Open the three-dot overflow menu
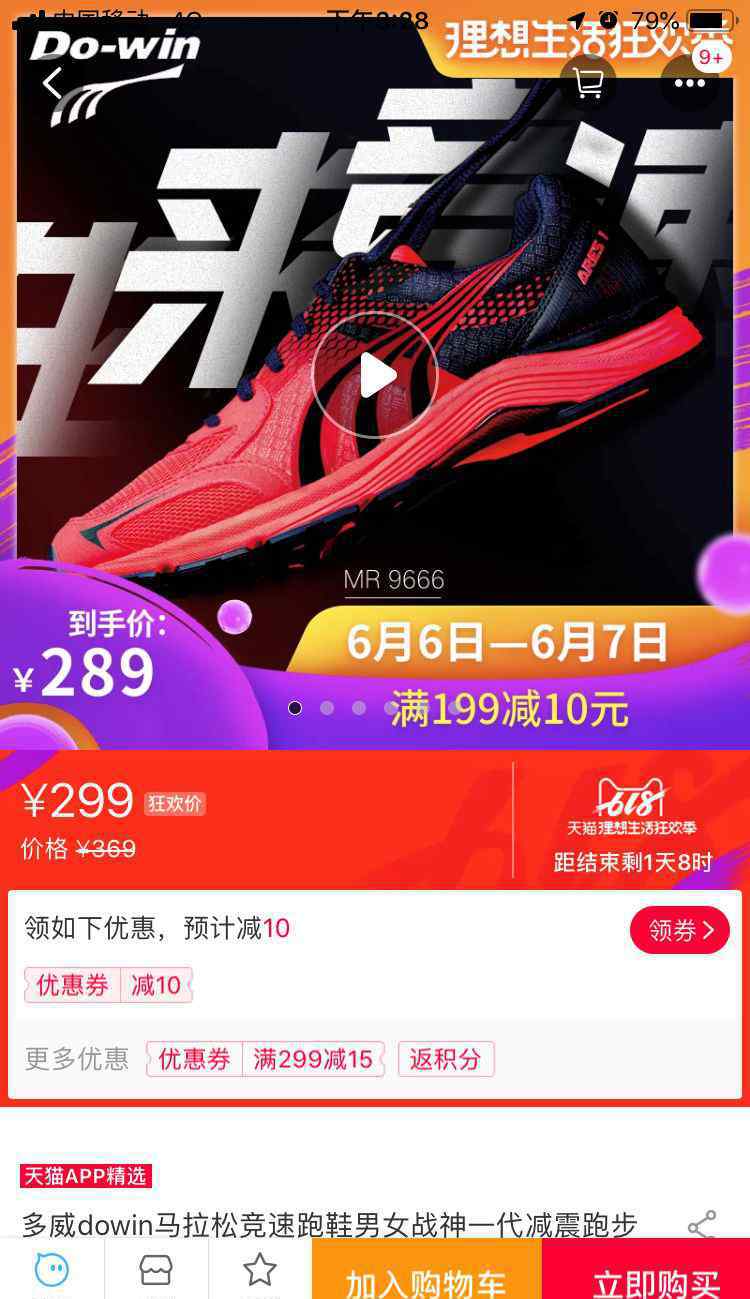The width and height of the screenshot is (750, 1299). point(689,83)
